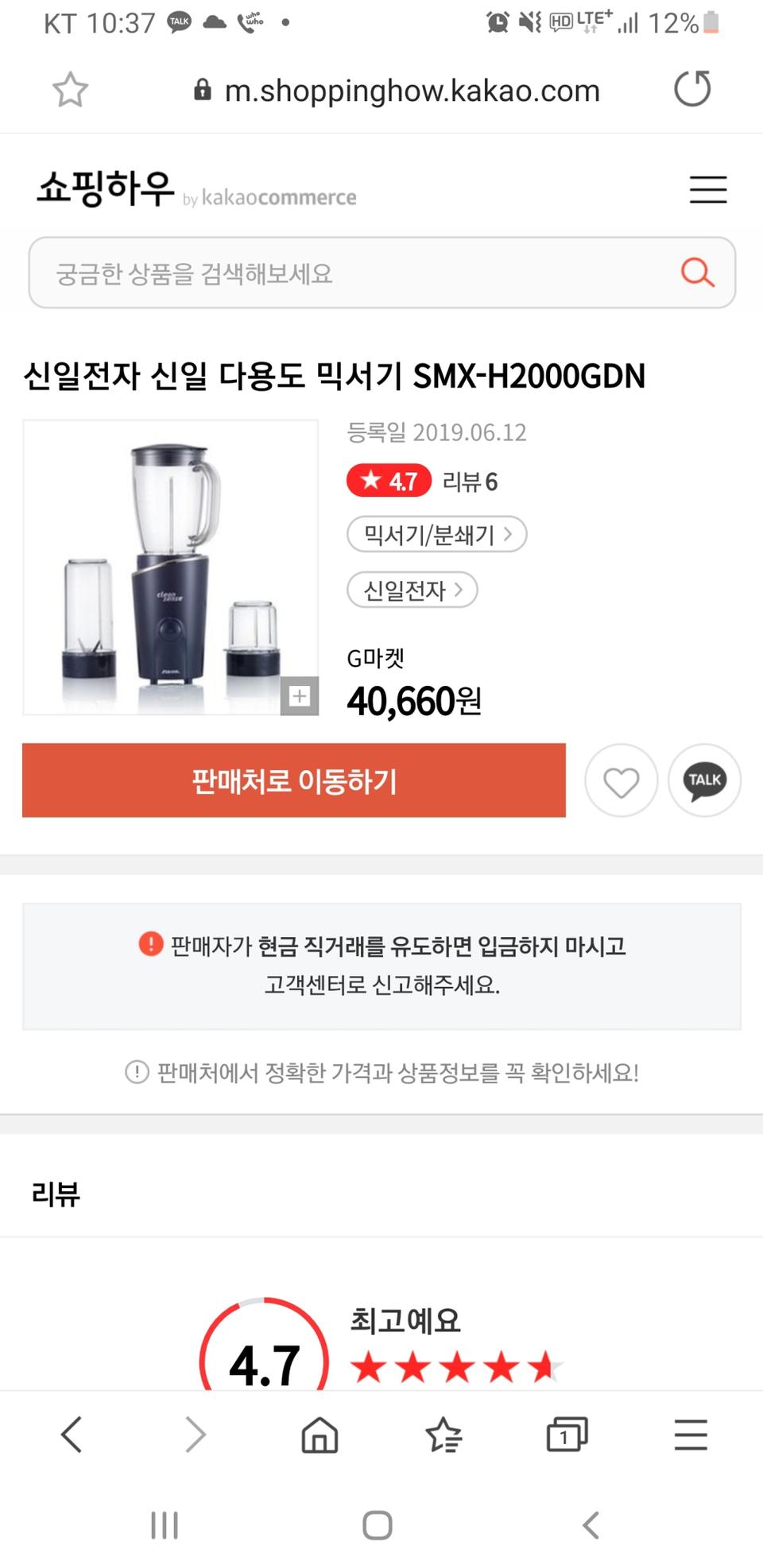Share the product via the TALK icon
Image resolution: width=763 pixels, height=1568 pixels.
[704, 780]
